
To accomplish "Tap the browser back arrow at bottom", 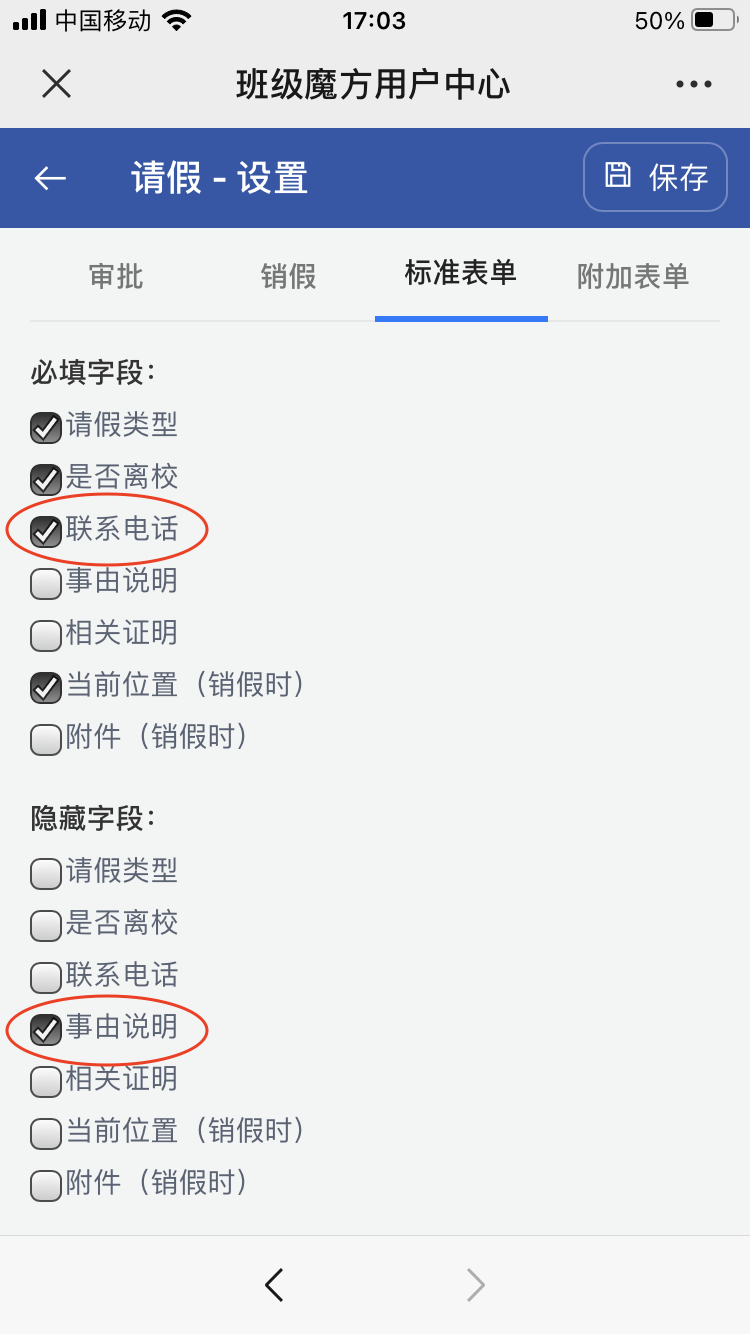I will [275, 1285].
